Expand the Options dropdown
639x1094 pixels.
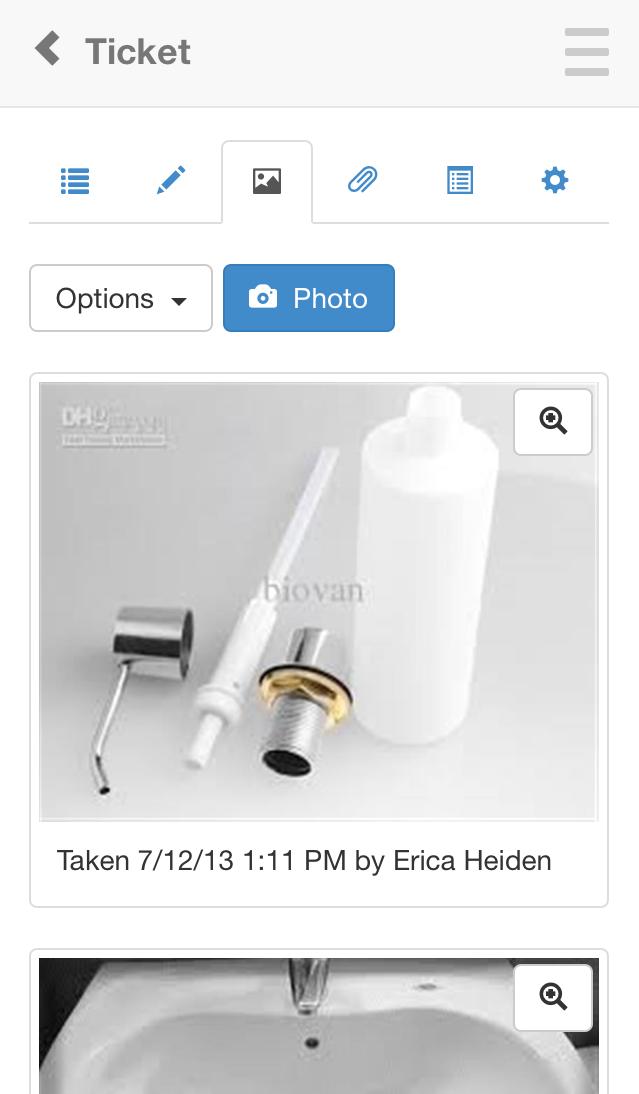pyautogui.click(x=121, y=298)
